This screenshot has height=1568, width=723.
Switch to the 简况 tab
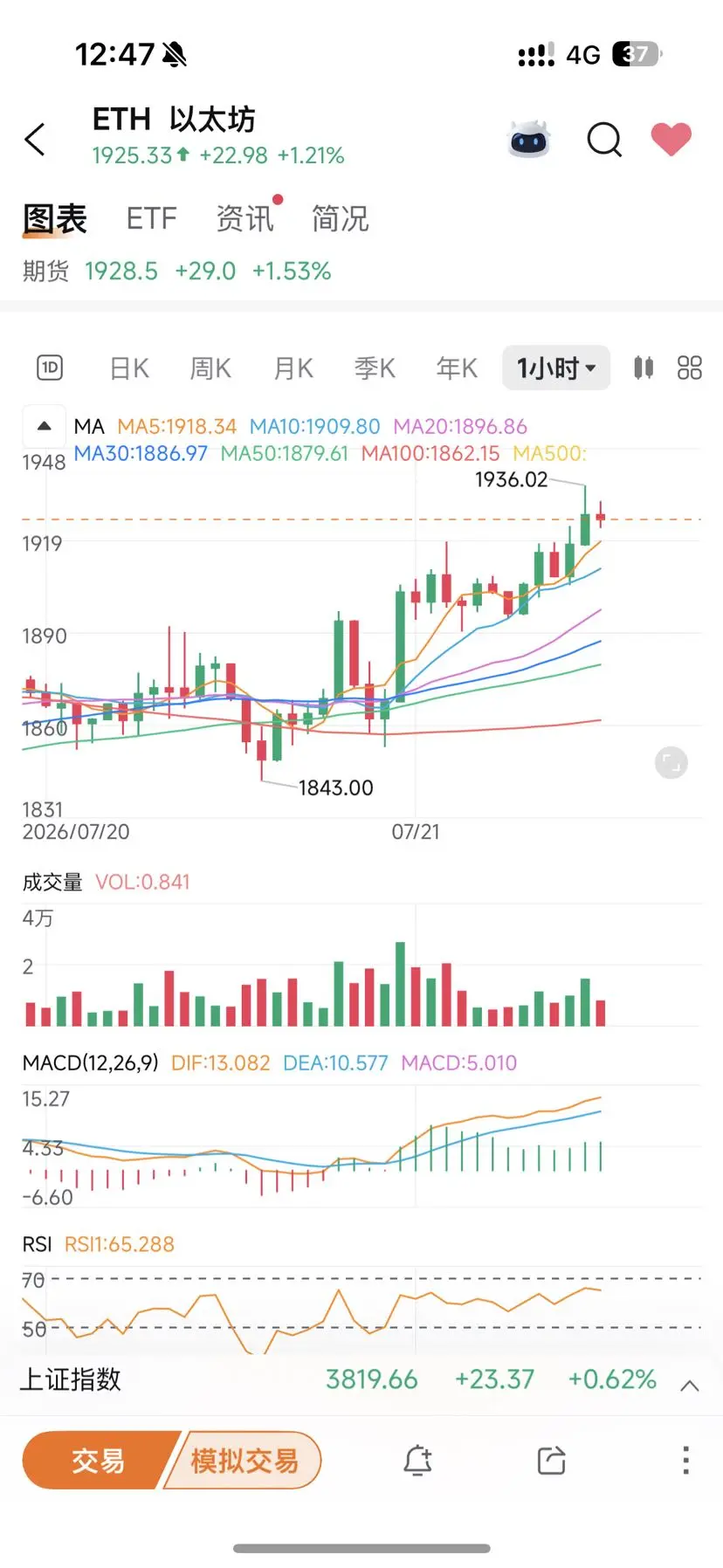[341, 218]
